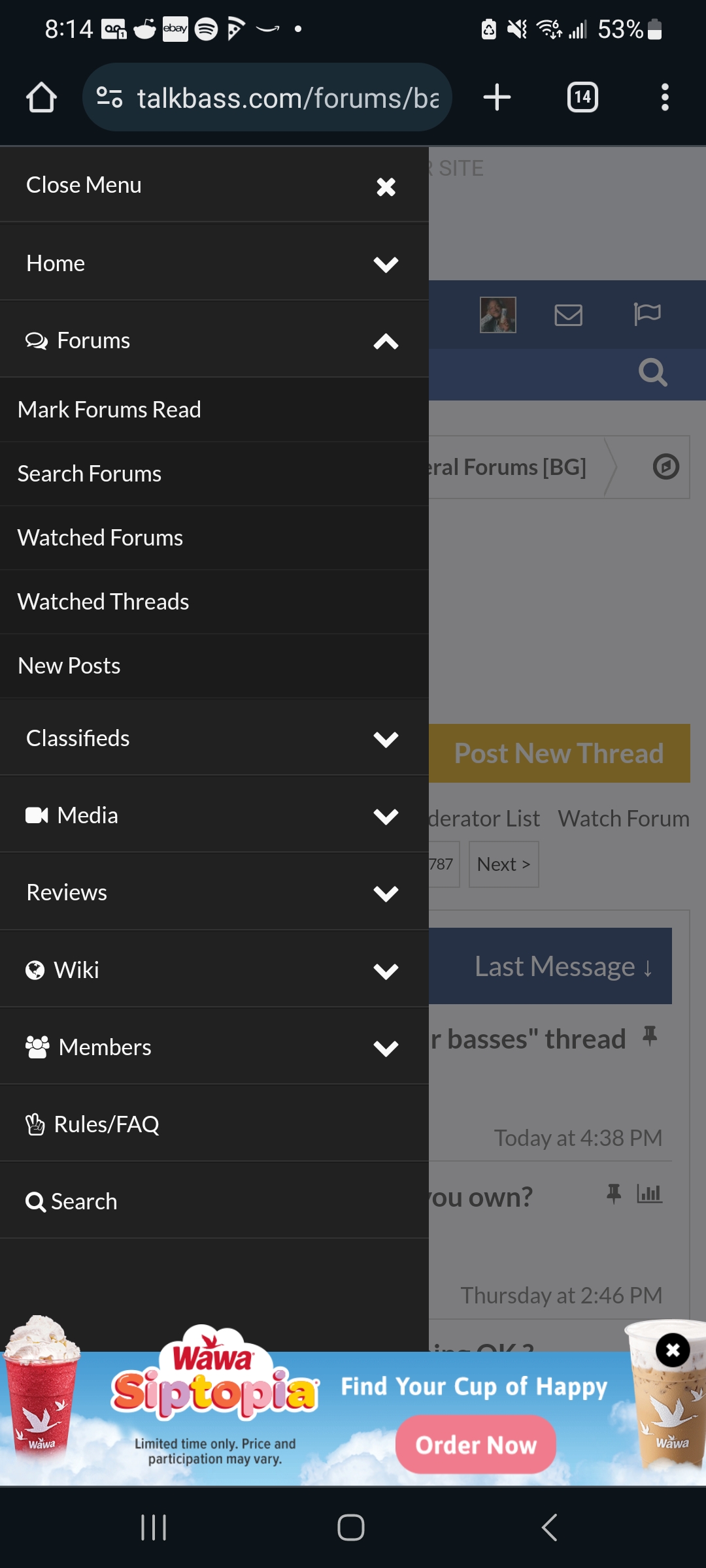Viewport: 706px width, 1568px height.
Task: Select Mark Forums Read
Action: pyautogui.click(x=214, y=410)
